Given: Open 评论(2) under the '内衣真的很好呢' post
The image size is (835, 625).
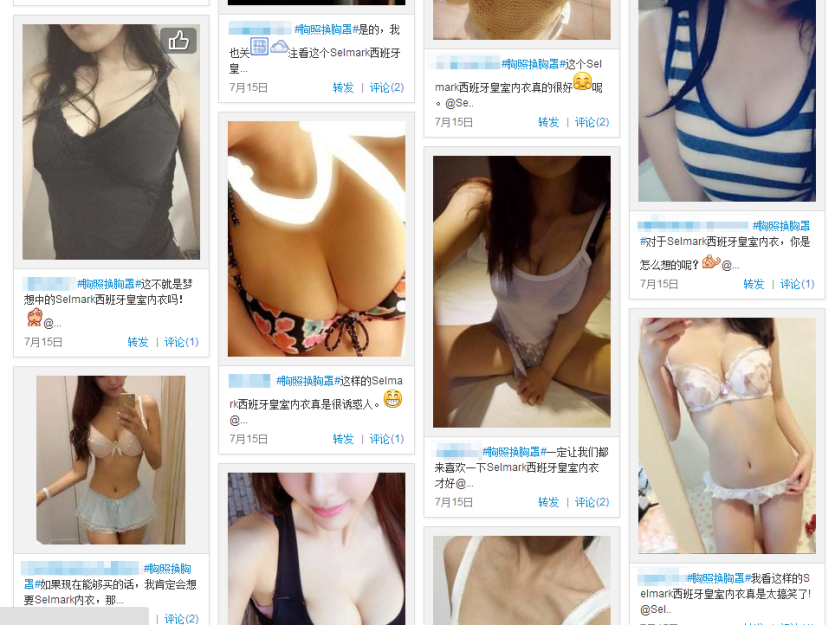Looking at the screenshot, I should tap(592, 123).
